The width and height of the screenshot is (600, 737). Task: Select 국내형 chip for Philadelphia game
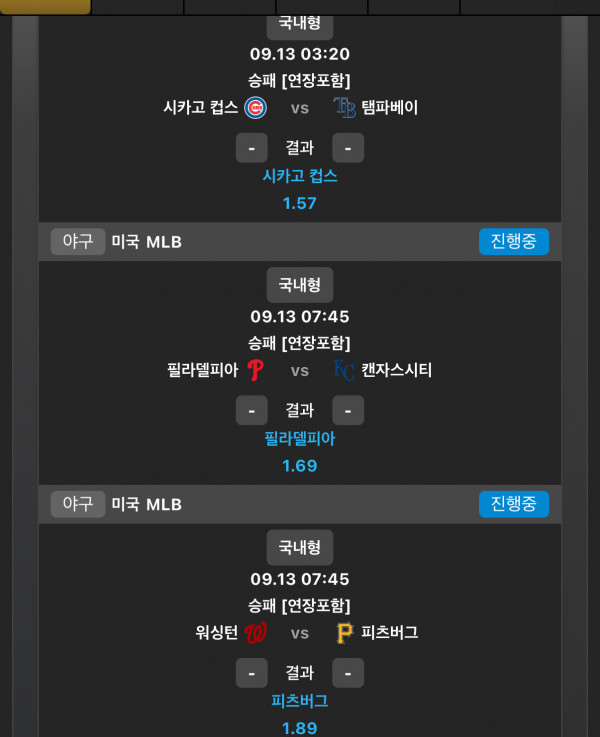[x=299, y=285]
